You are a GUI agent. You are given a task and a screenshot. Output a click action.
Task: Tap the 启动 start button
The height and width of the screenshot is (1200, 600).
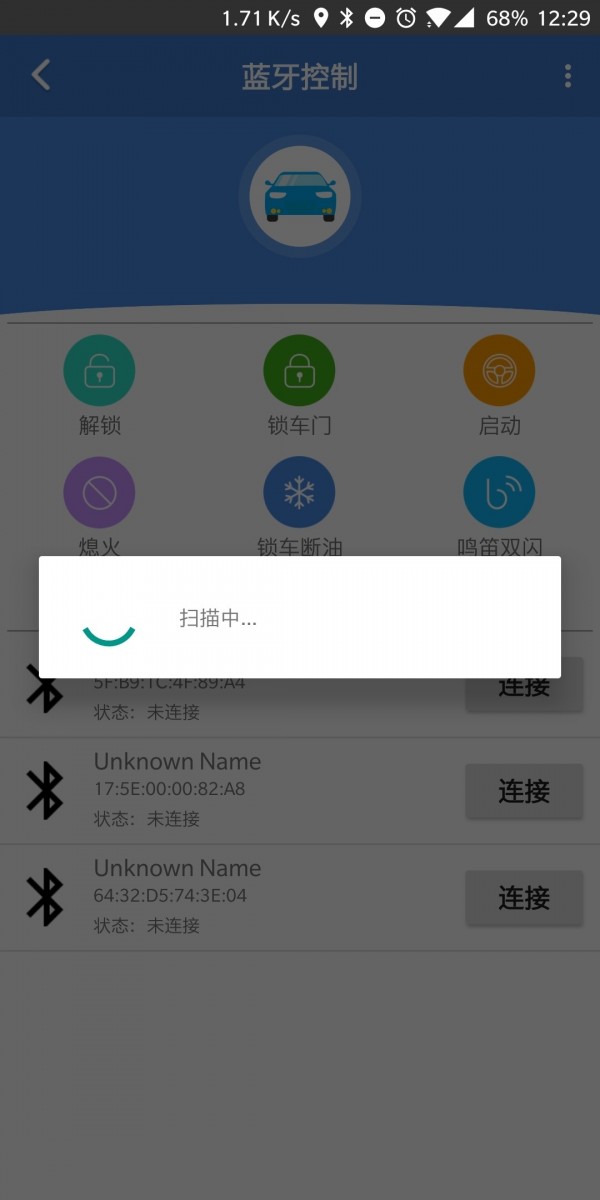[499, 371]
